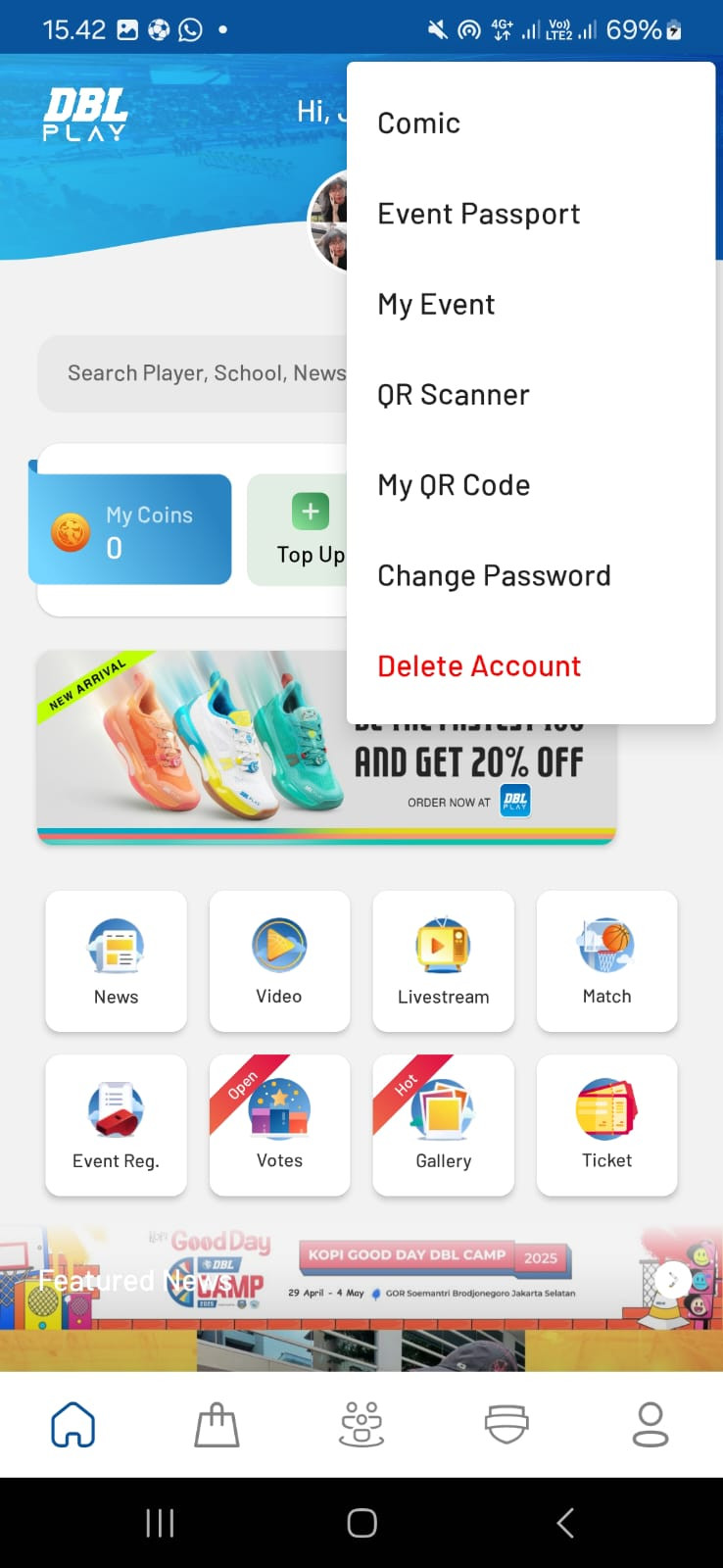Screen dimensions: 723x1568
Task: Launch the QR Scanner
Action: point(454,395)
